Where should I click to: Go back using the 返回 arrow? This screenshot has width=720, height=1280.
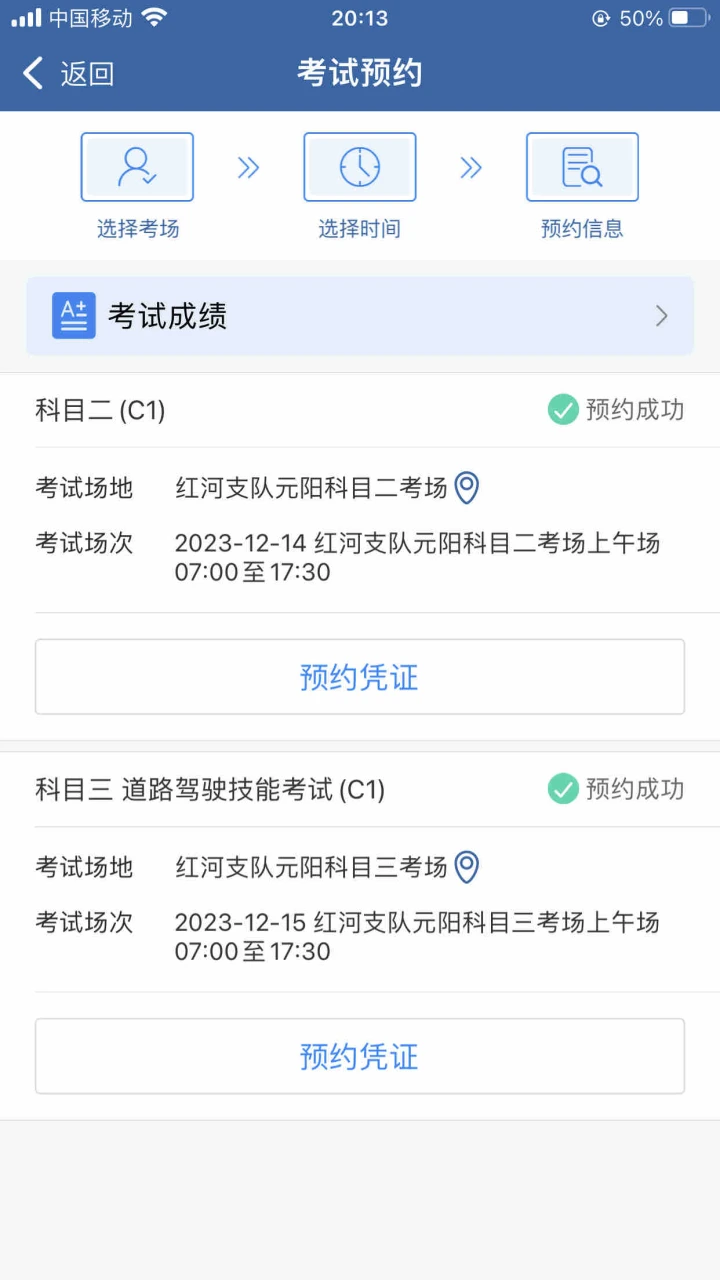pos(67,73)
